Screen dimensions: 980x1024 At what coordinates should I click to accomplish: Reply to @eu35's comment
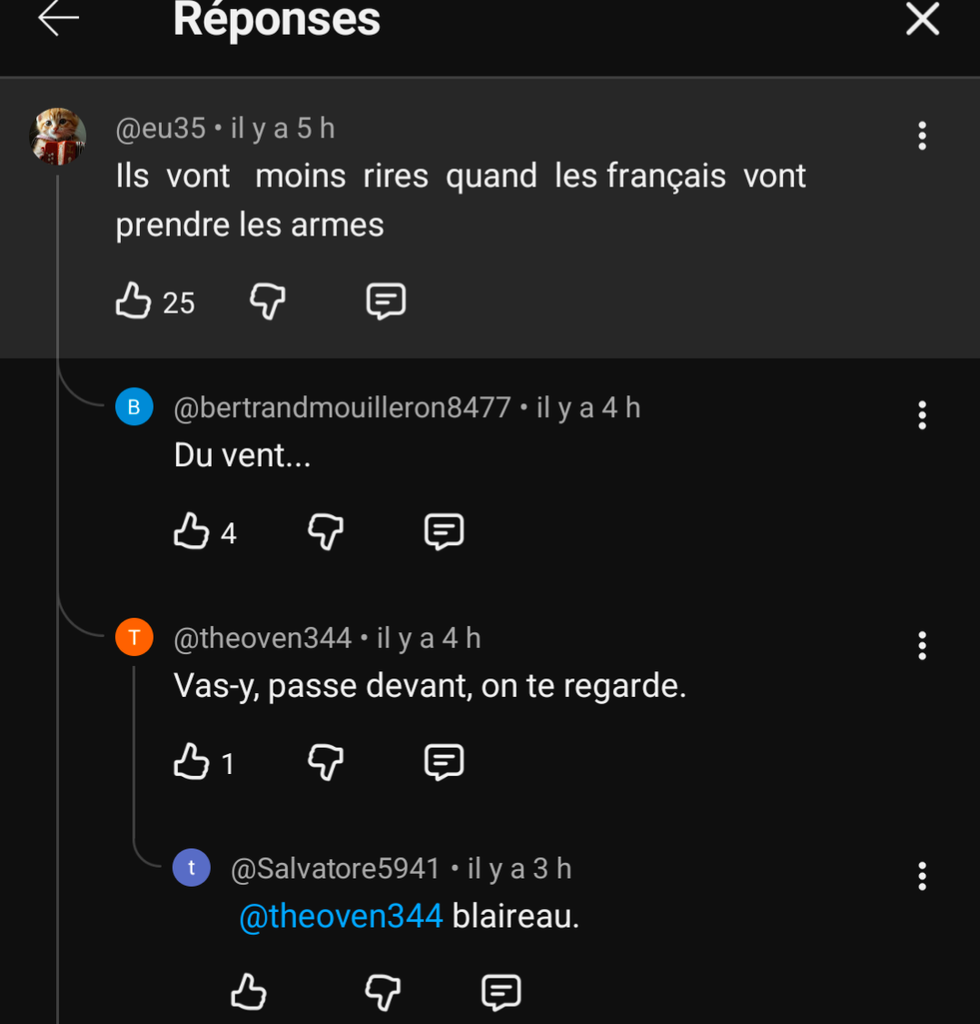tap(386, 301)
